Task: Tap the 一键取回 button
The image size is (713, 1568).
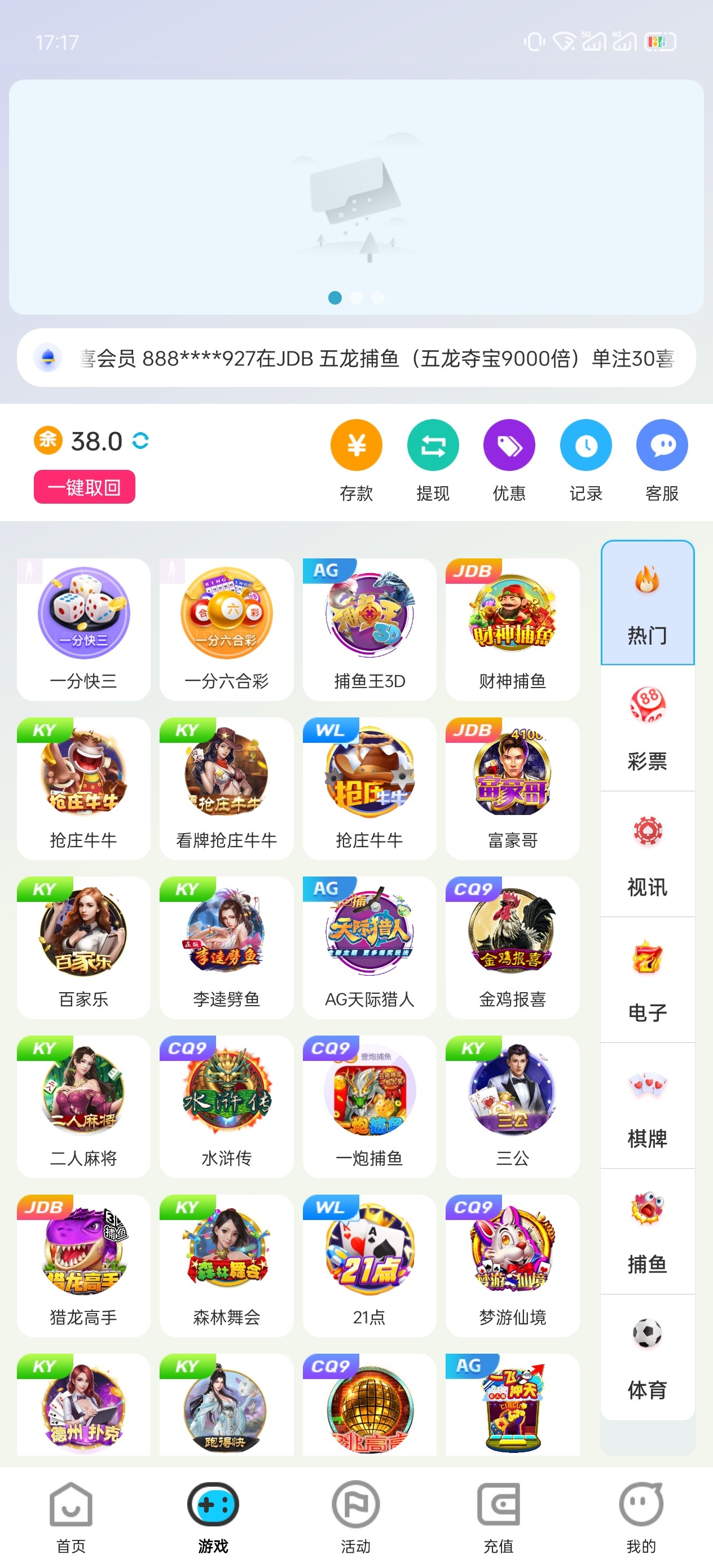Action: click(84, 487)
